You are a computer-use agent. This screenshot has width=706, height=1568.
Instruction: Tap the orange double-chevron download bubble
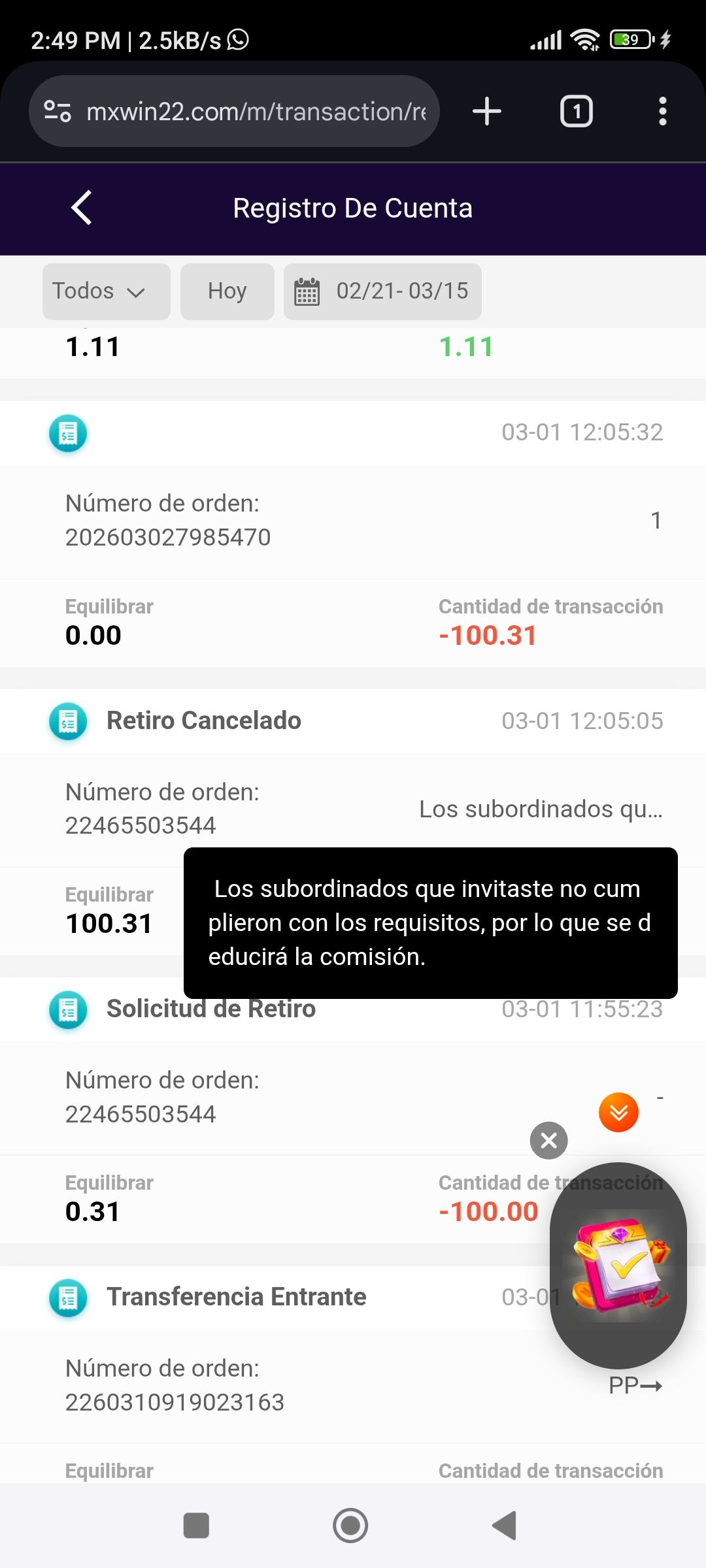point(618,1112)
